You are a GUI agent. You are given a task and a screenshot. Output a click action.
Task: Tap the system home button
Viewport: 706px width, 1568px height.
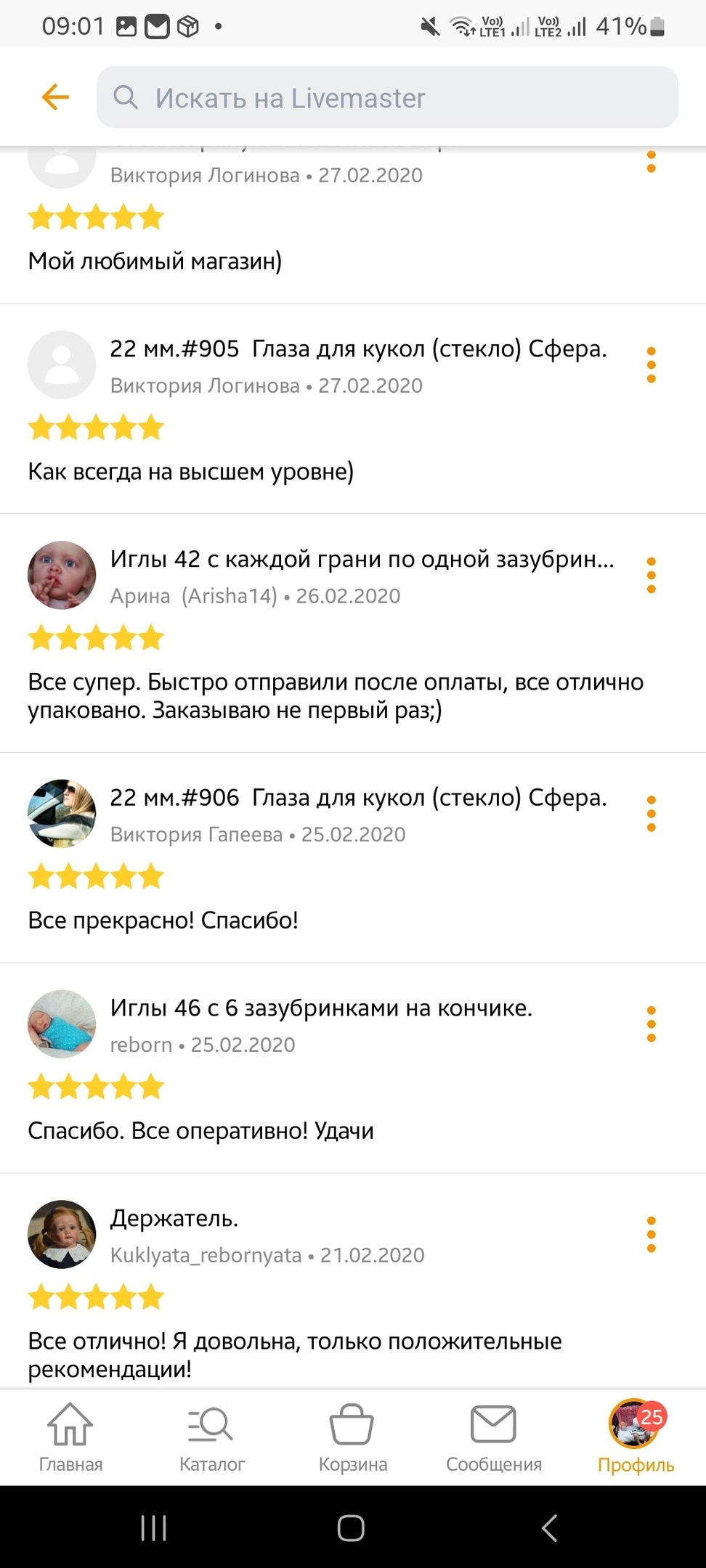[x=351, y=1528]
